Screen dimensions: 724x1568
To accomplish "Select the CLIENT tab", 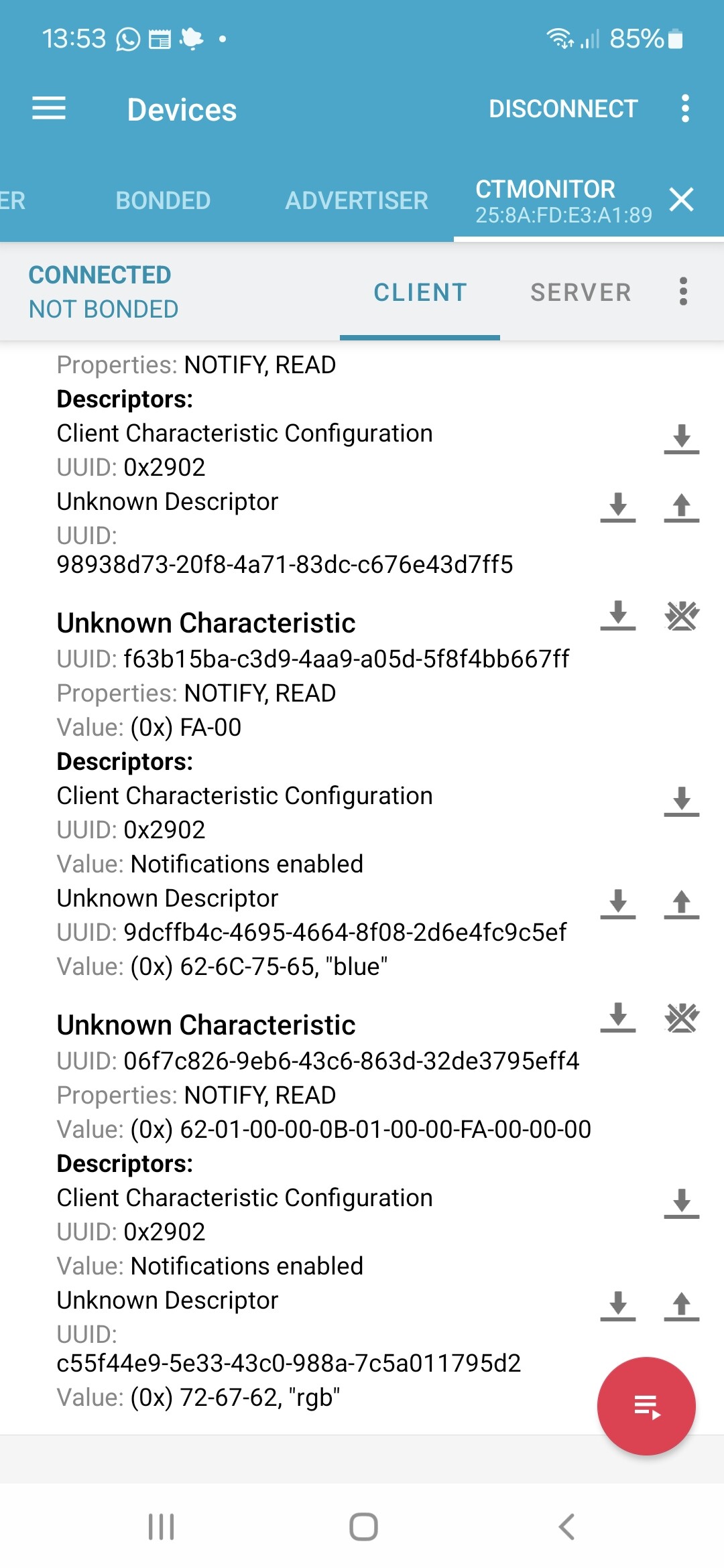I will pos(420,292).
